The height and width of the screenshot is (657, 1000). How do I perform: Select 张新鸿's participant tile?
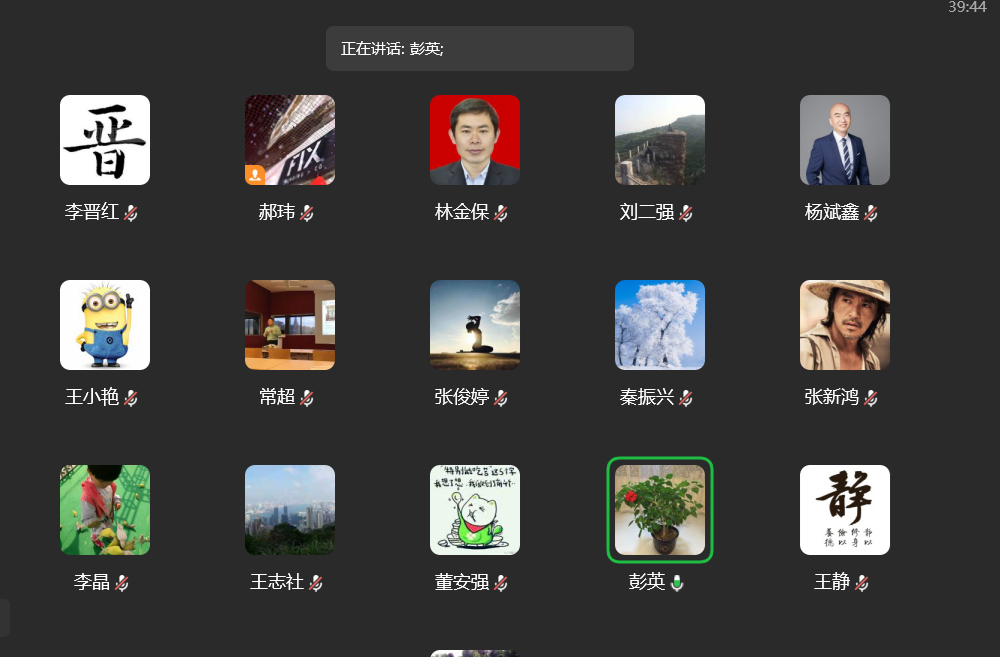845,325
